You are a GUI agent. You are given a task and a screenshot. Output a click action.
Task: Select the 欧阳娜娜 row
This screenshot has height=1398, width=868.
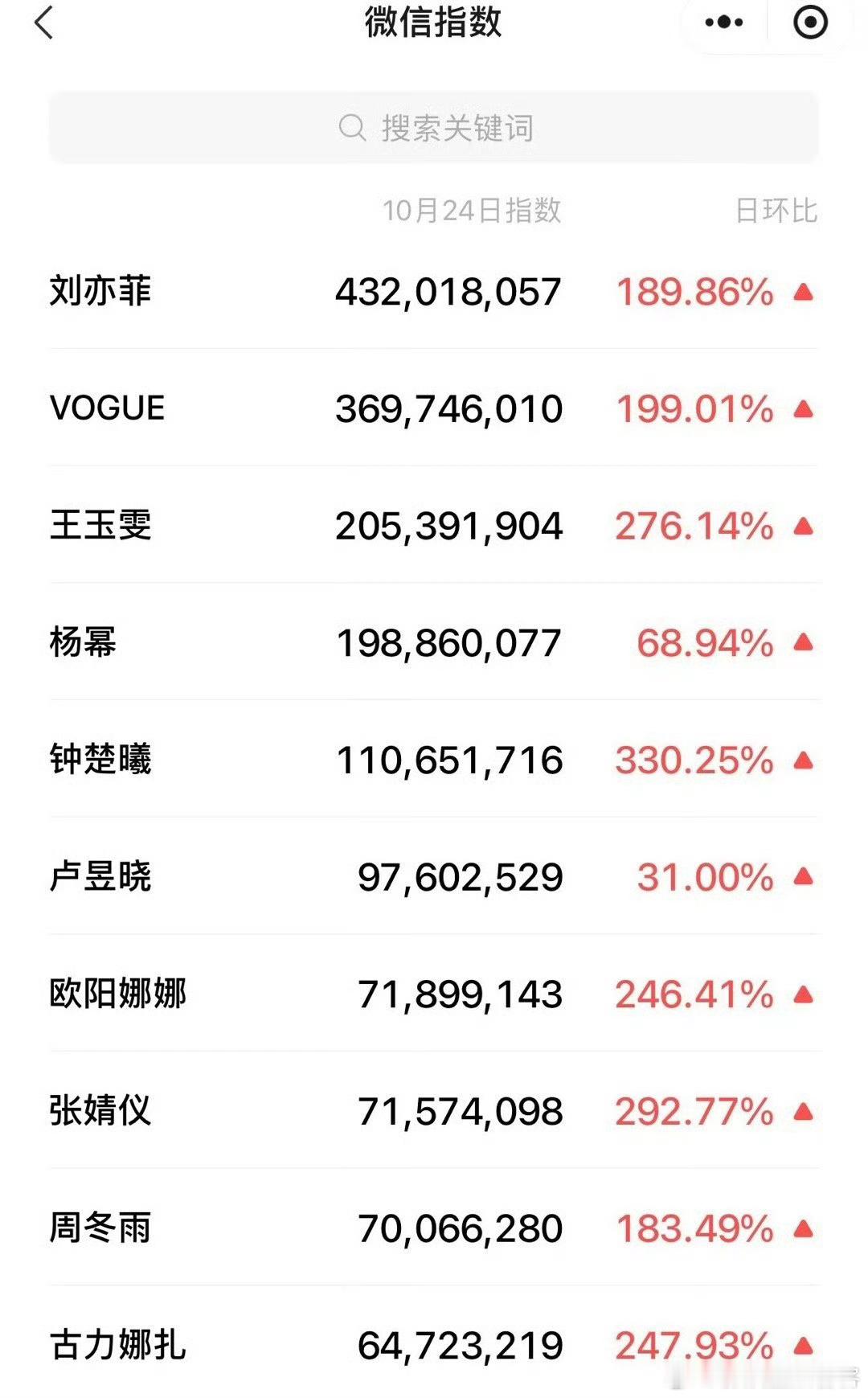pyautogui.click(x=434, y=994)
